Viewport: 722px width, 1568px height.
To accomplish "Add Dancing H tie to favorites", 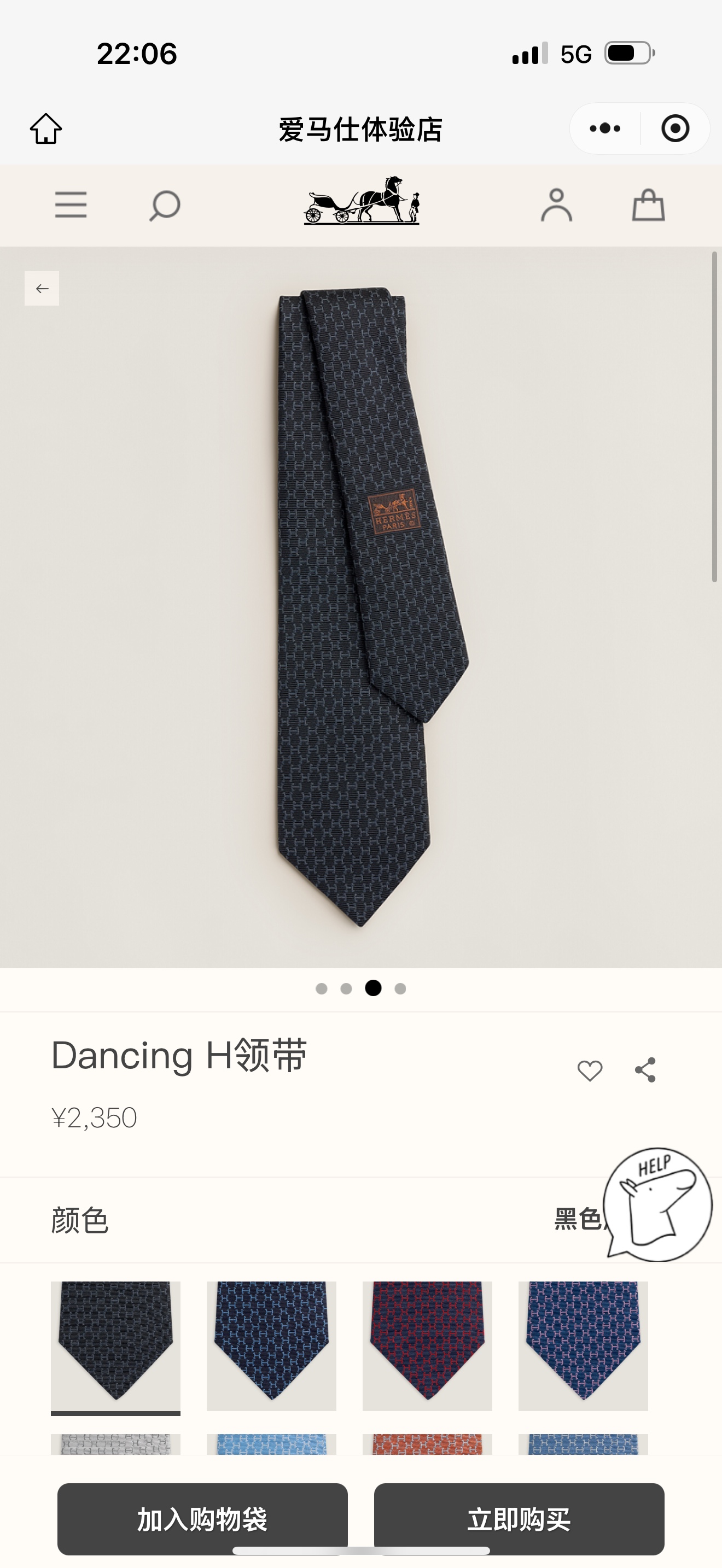I will [x=589, y=1070].
